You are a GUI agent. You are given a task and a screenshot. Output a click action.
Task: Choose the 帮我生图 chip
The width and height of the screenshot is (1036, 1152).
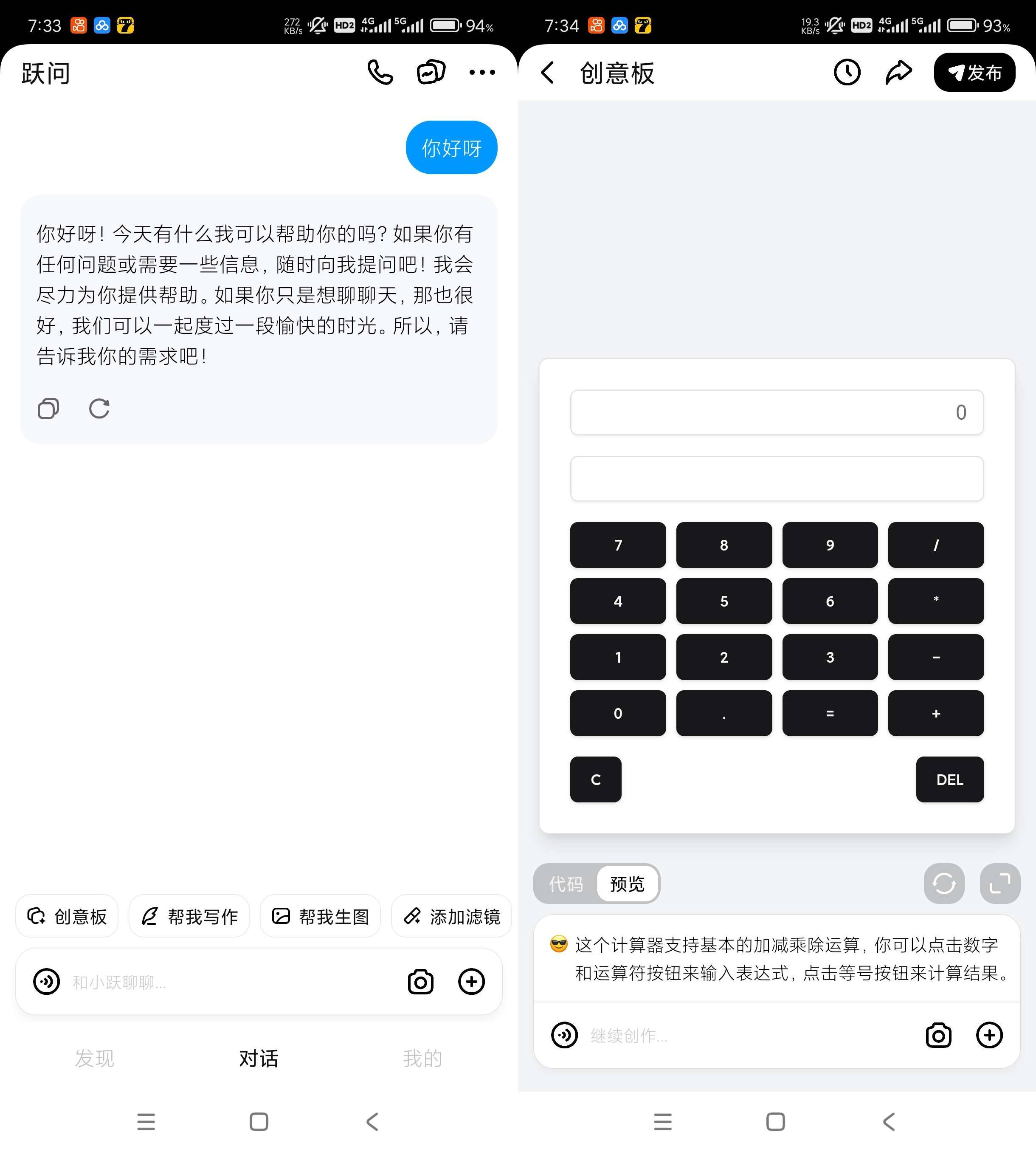click(320, 916)
